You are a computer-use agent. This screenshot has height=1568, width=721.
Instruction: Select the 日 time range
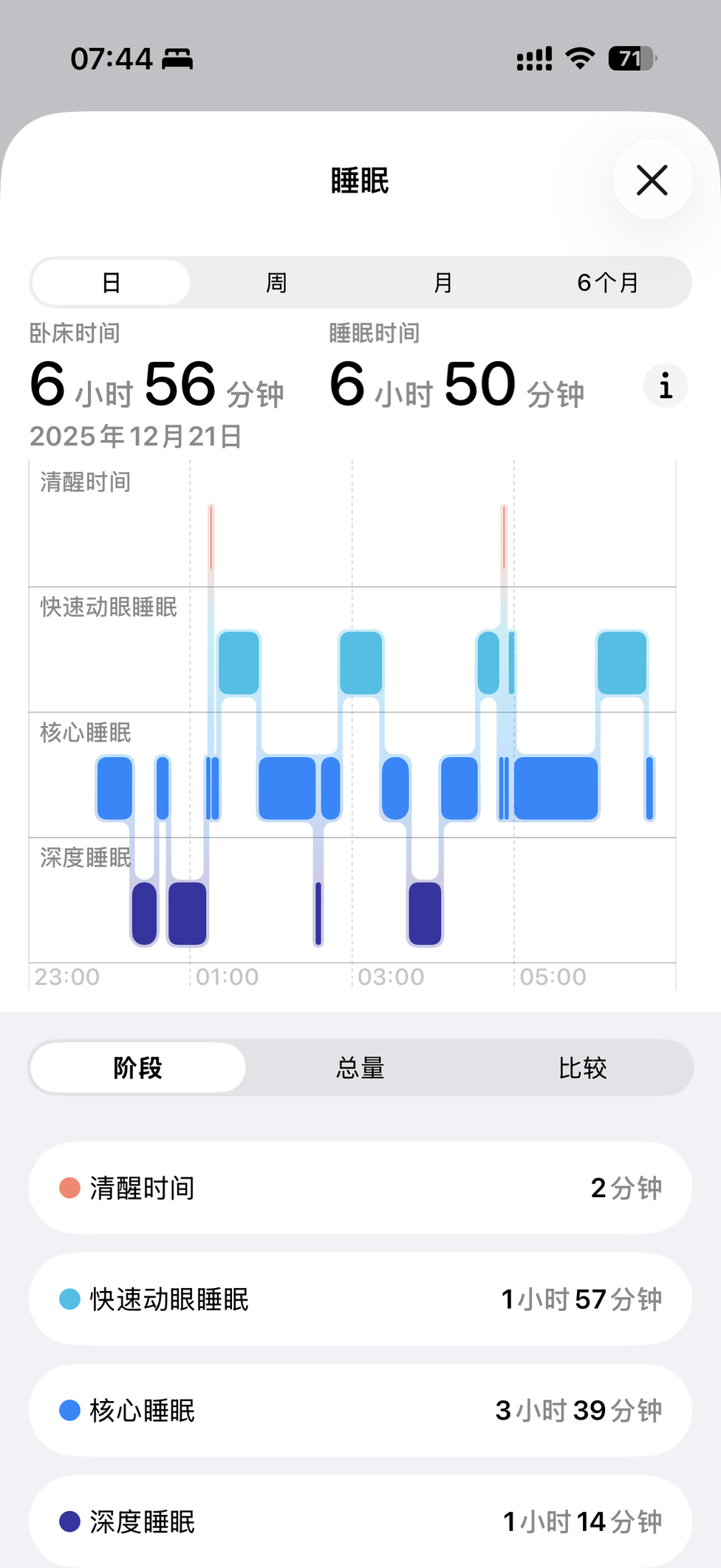[111, 283]
